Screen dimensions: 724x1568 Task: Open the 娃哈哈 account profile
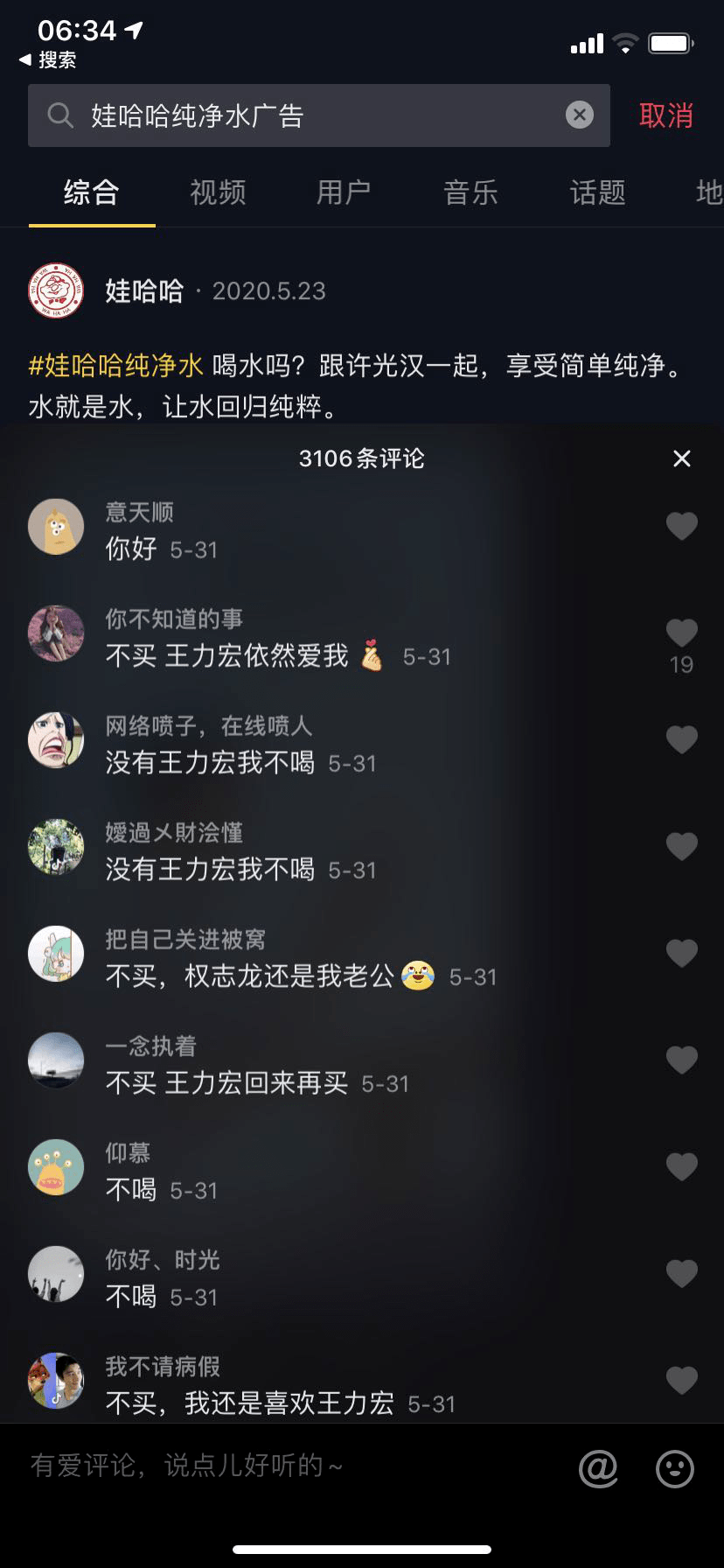click(x=56, y=290)
